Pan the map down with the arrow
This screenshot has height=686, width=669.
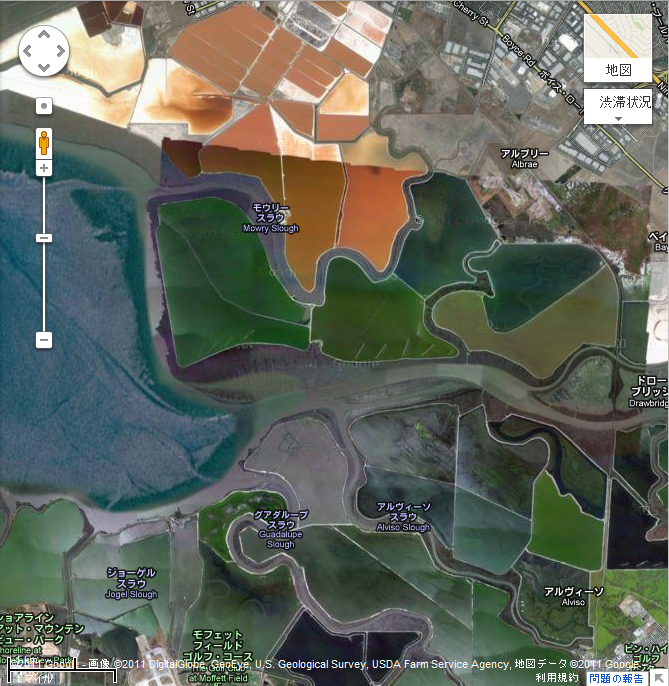point(44,67)
